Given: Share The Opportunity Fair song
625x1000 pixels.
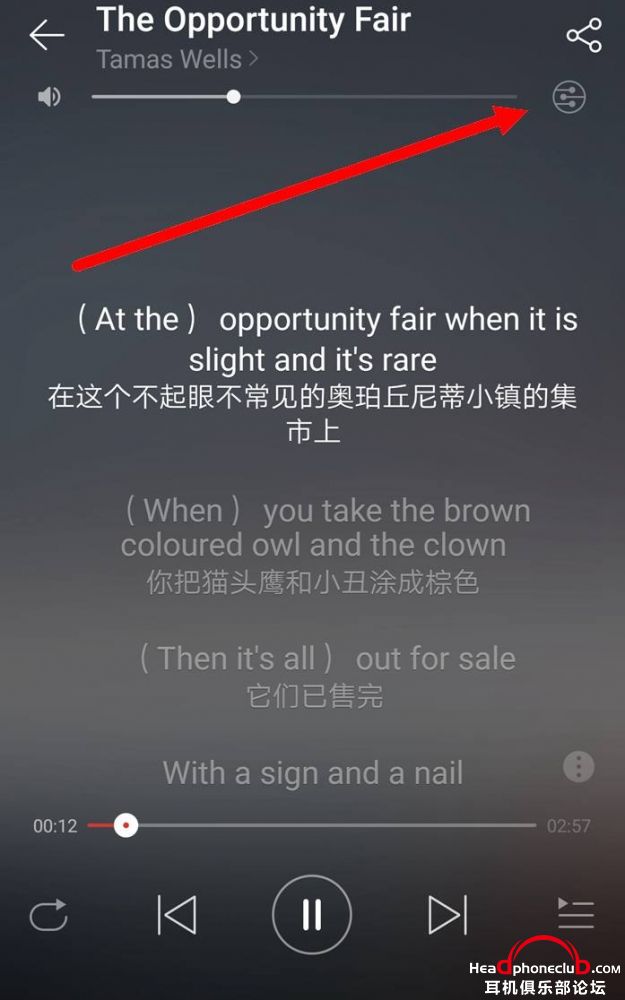Looking at the screenshot, I should coord(583,35).
